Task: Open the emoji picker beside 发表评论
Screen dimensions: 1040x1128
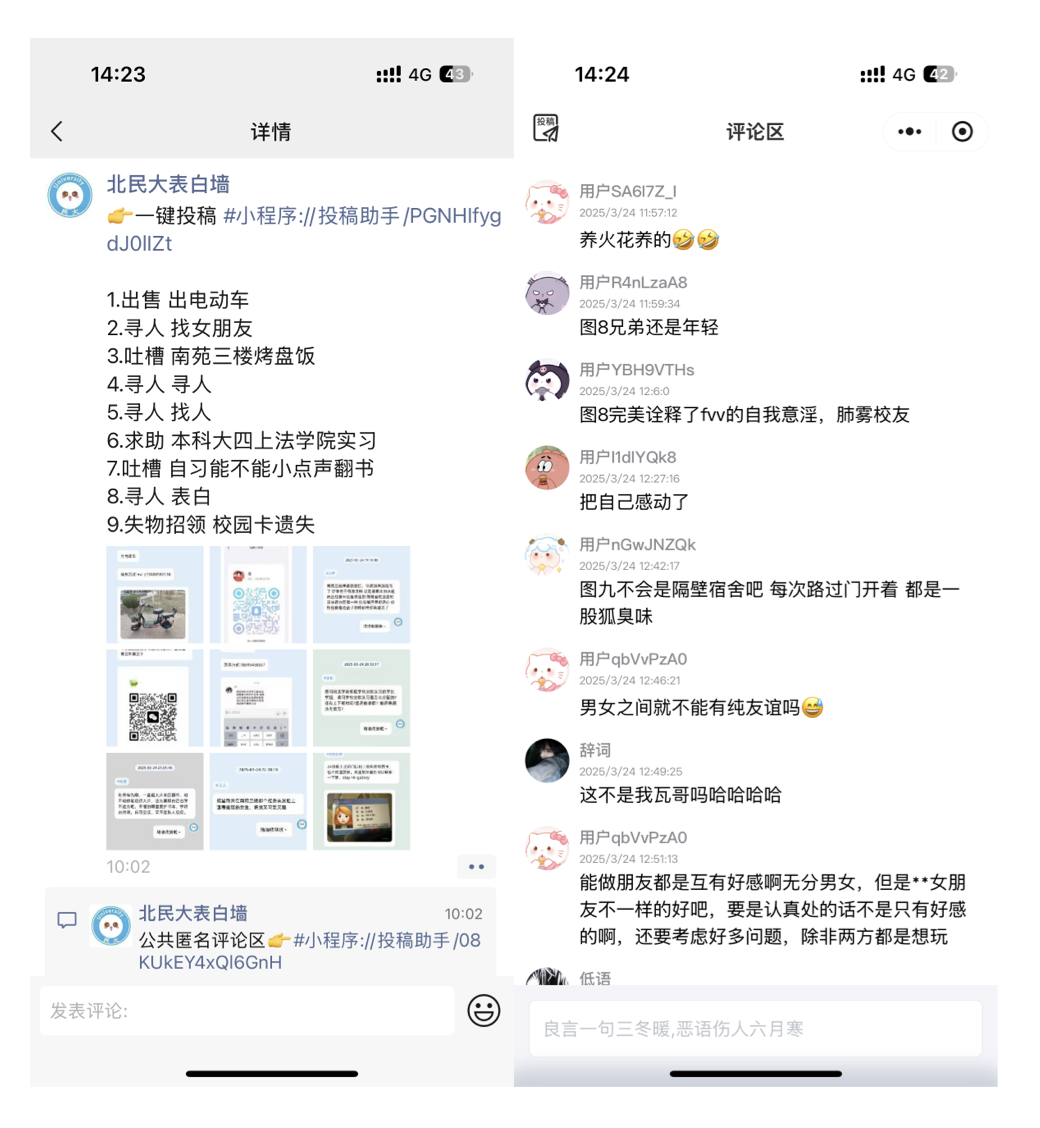Action: point(484,1011)
